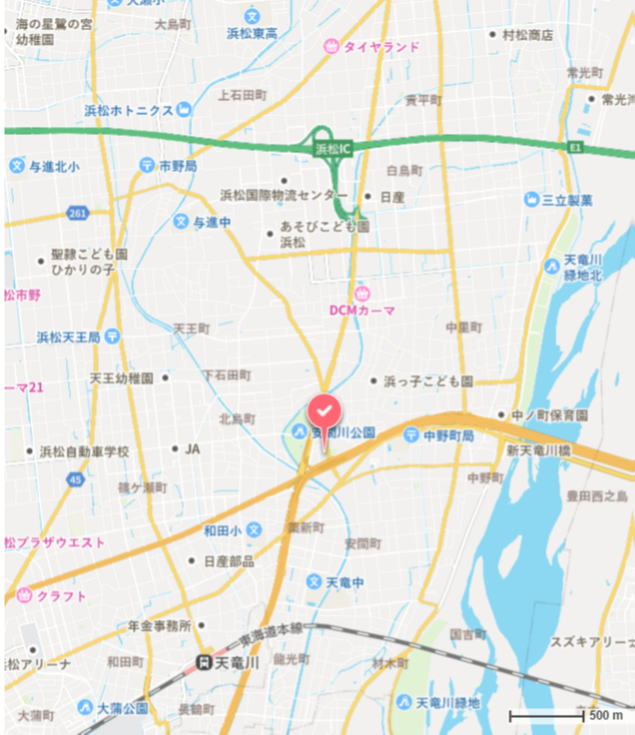Select the 天竜中 school marker
Image resolution: width=635 pixels, height=735 pixels.
(x=314, y=581)
